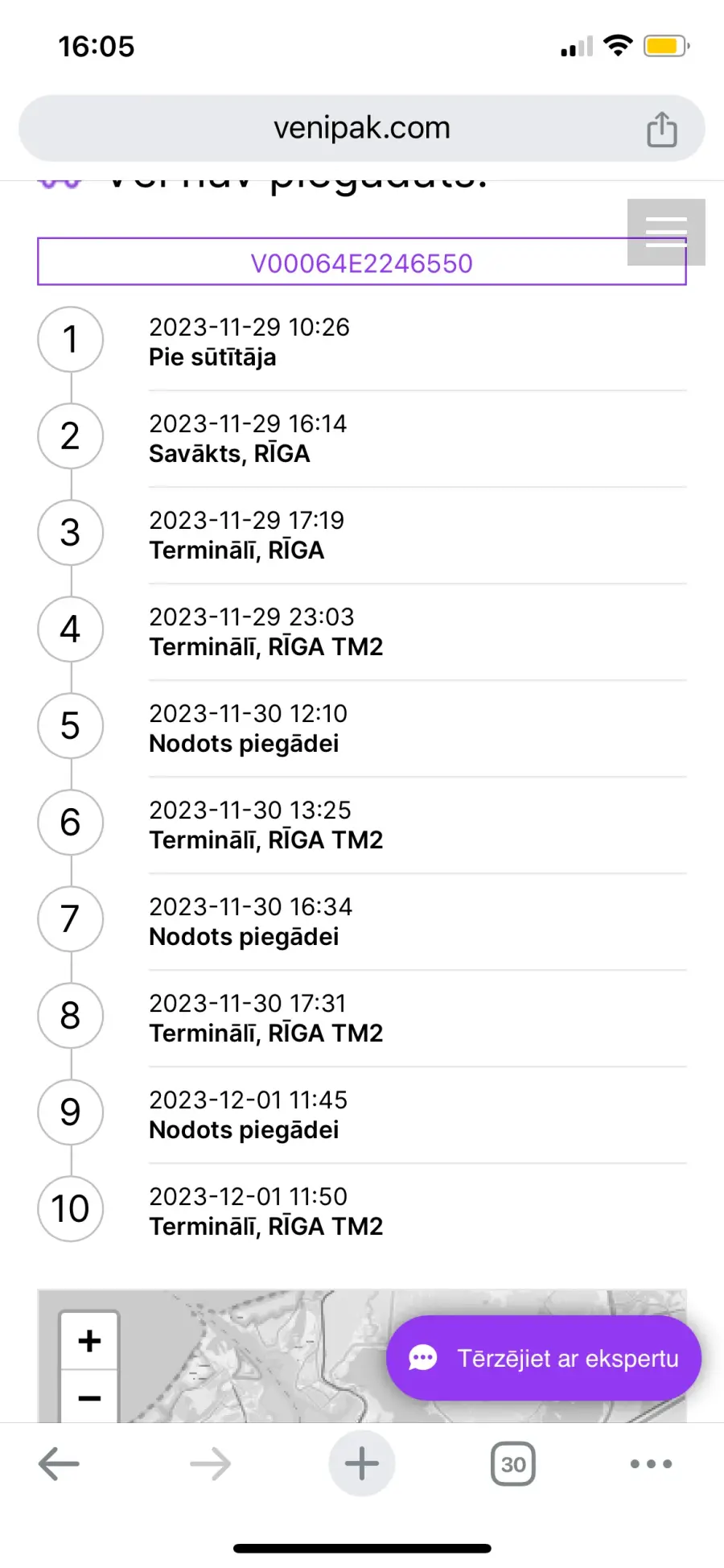The image size is (724, 1568).
Task: Zoom out on the map
Action: (89, 1397)
